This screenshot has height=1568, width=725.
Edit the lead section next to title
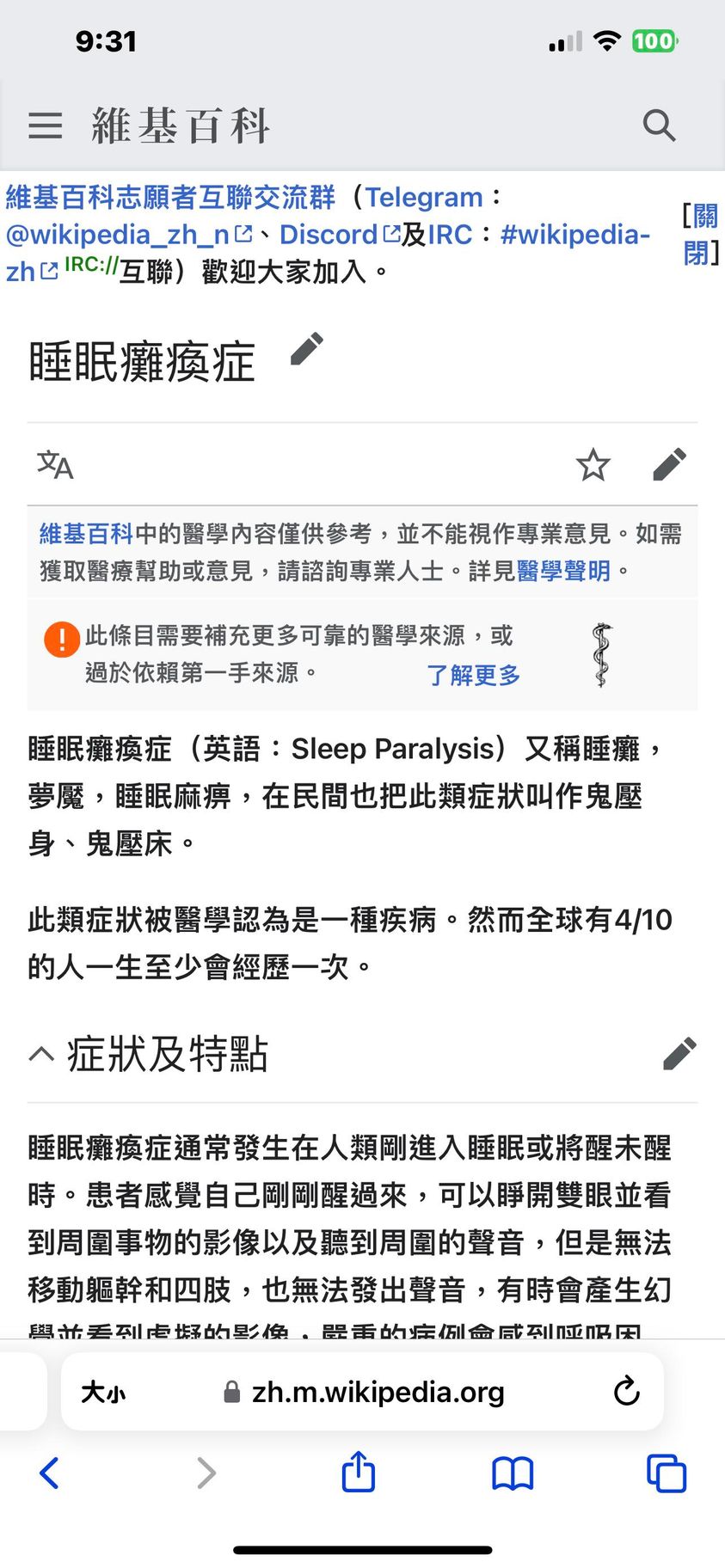(306, 349)
